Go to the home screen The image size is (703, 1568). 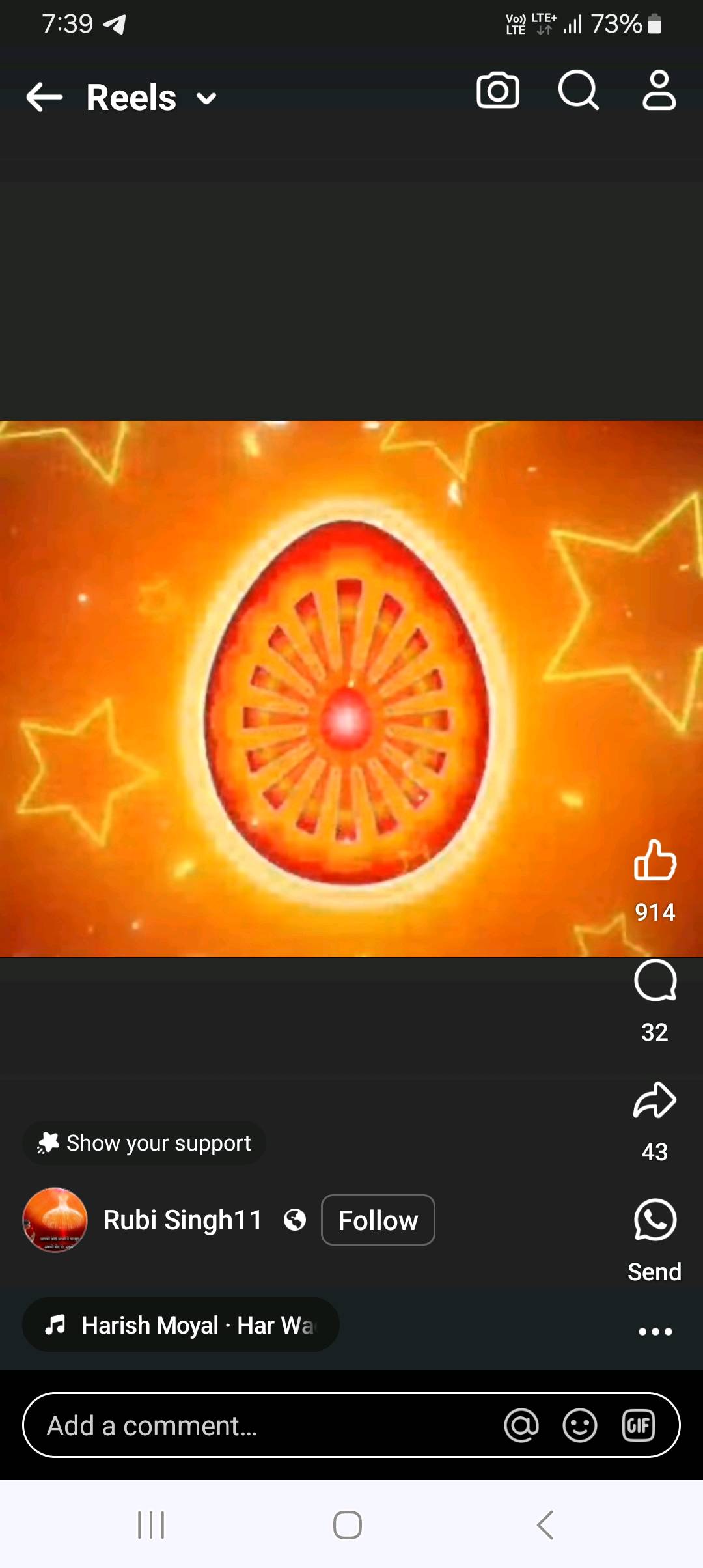[x=348, y=1525]
